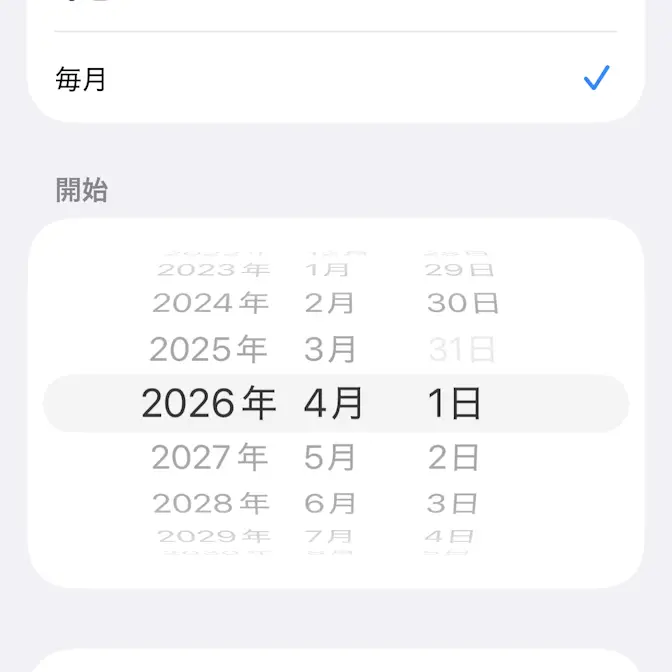Pick 3月 in the month wheel
Viewport: 672px width, 672px height.
tap(330, 349)
